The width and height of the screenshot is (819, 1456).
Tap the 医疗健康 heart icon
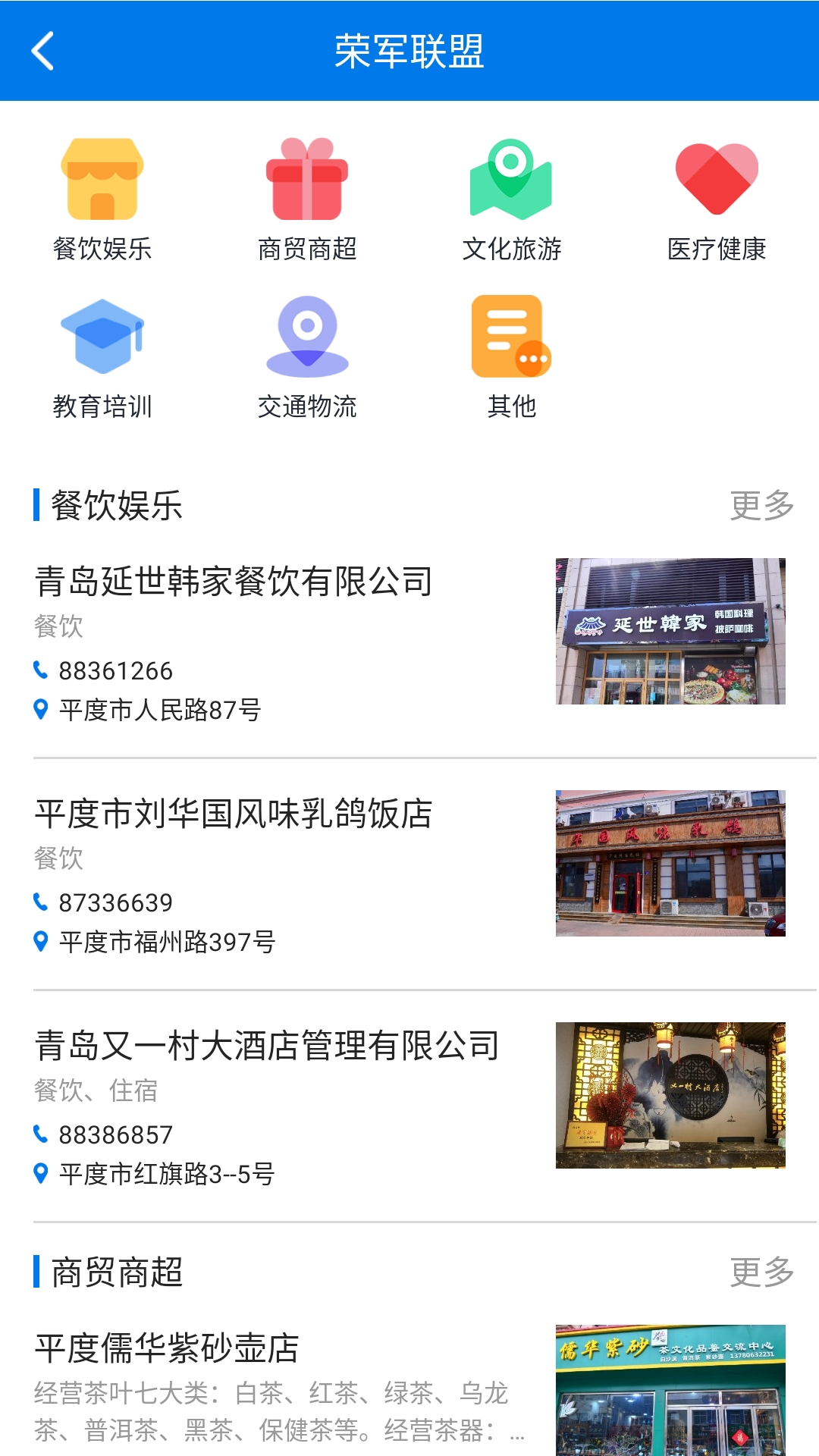716,178
